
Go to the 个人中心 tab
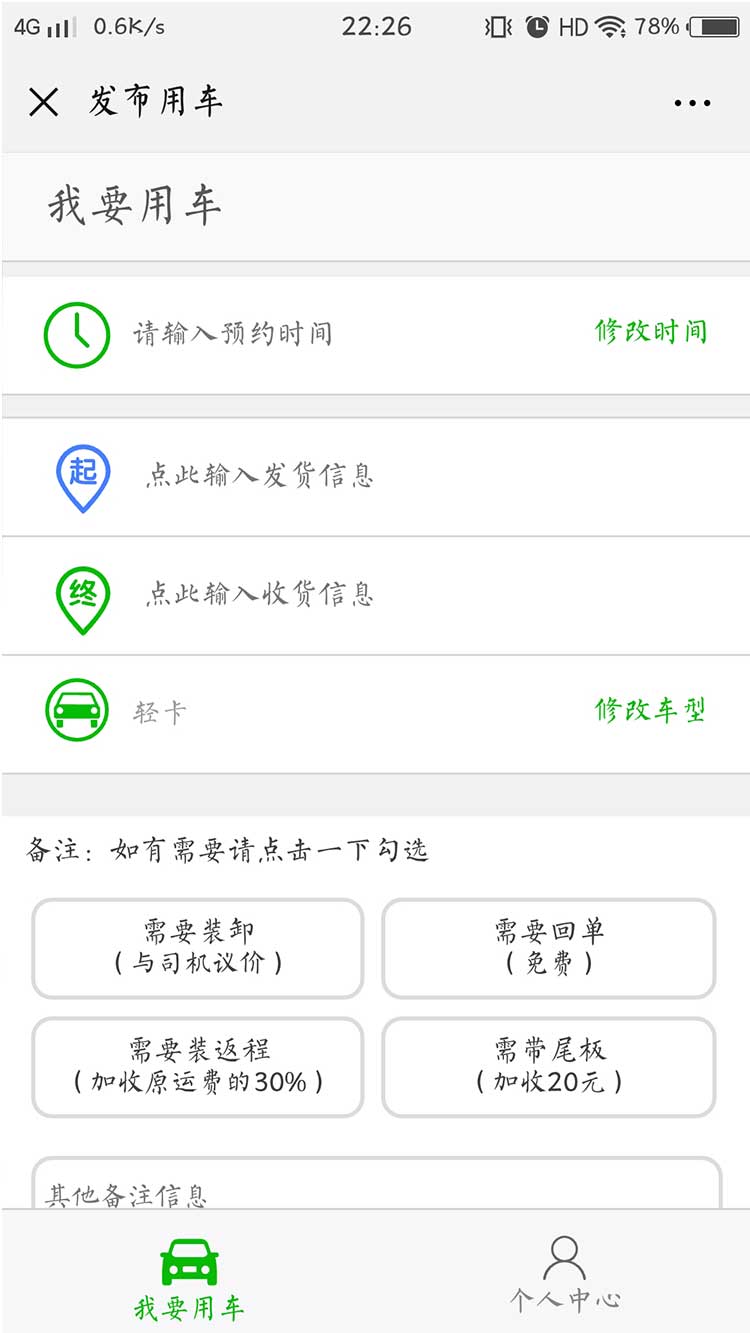tap(564, 1274)
